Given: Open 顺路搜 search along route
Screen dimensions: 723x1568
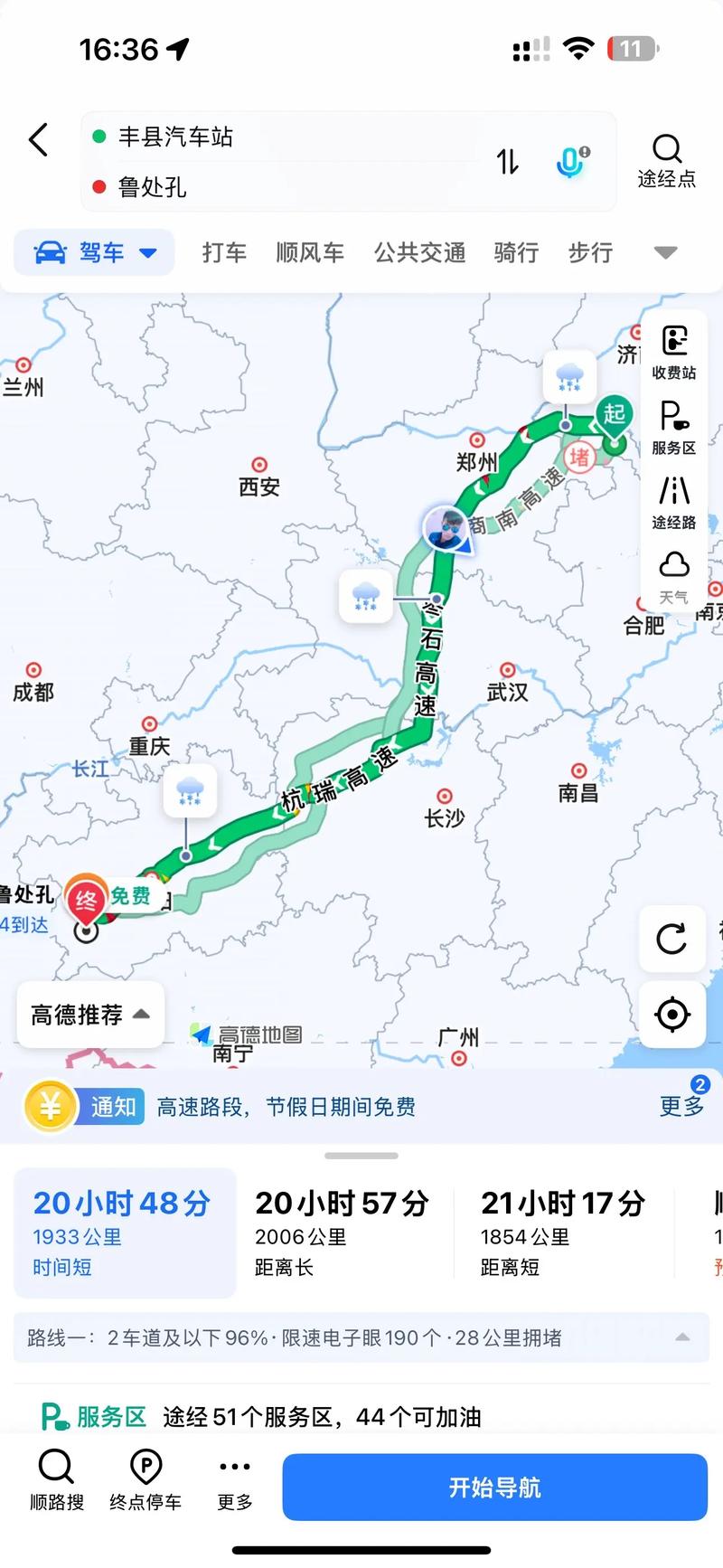Looking at the screenshot, I should 56,1478.
